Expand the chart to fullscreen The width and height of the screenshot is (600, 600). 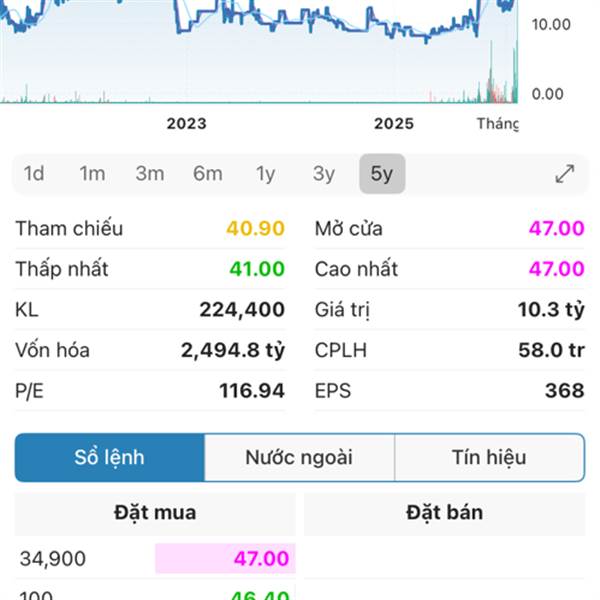[x=565, y=174]
